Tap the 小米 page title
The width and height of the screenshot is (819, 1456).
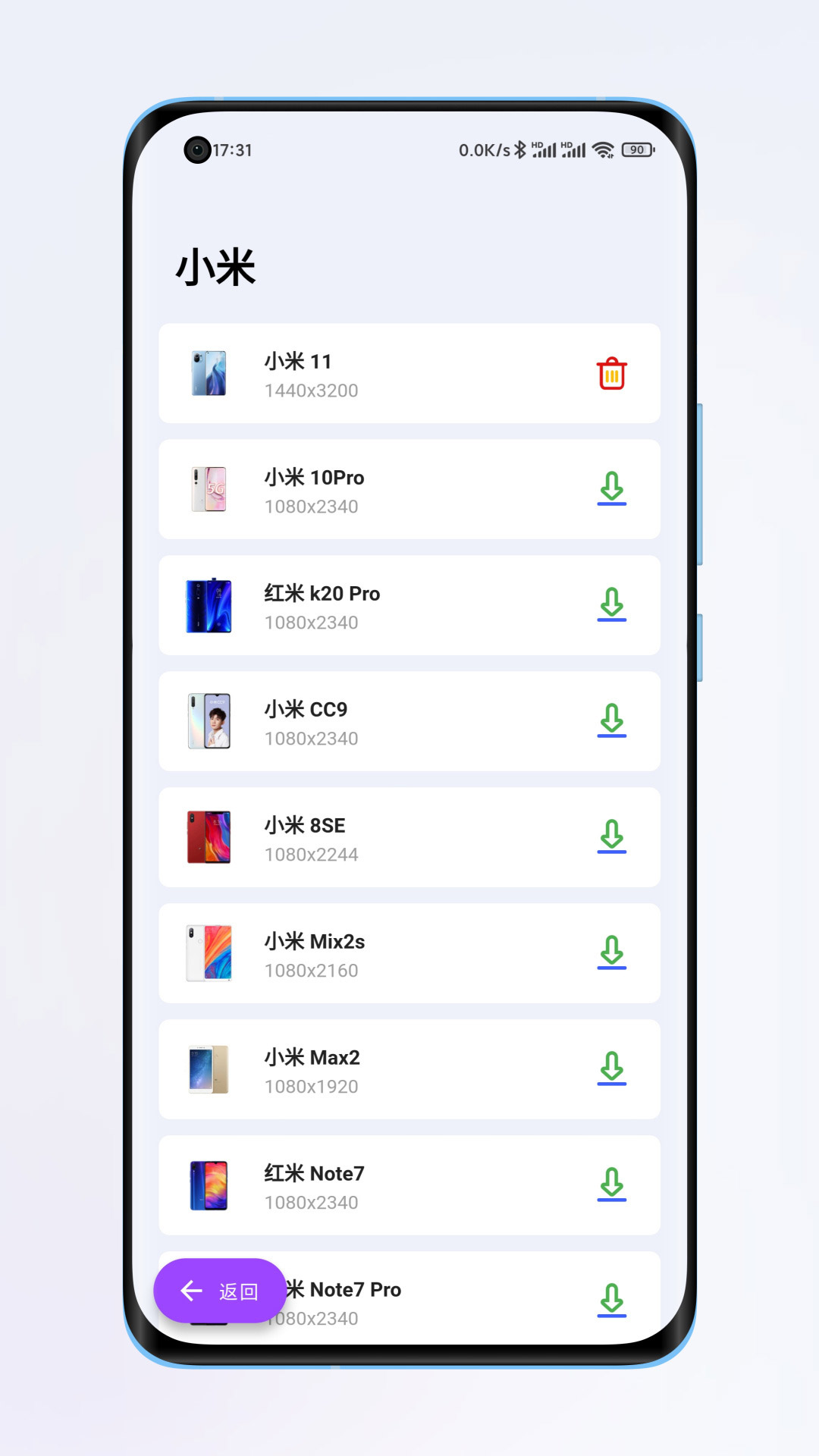tap(217, 267)
